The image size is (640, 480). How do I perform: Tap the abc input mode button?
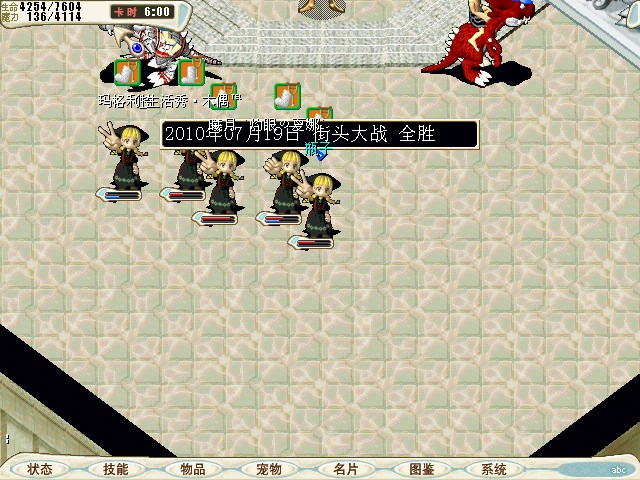pyautogui.click(x=620, y=469)
